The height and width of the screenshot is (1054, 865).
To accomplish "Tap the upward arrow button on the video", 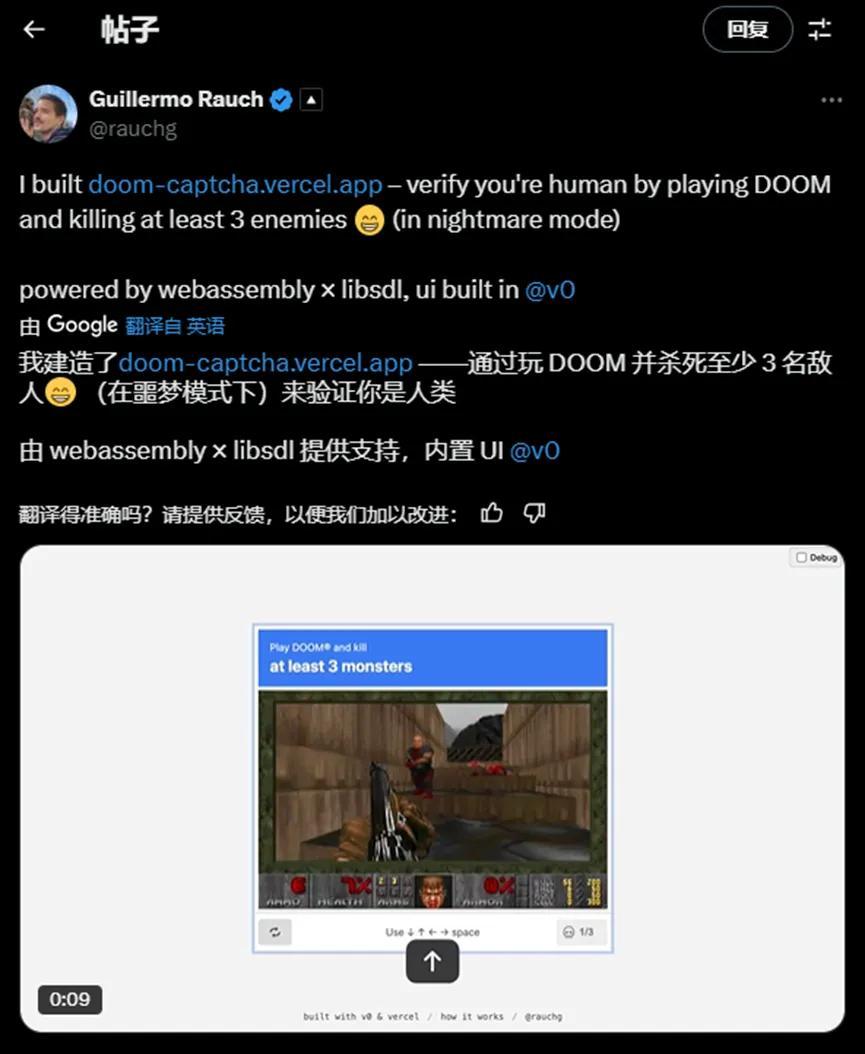I will pyautogui.click(x=432, y=961).
